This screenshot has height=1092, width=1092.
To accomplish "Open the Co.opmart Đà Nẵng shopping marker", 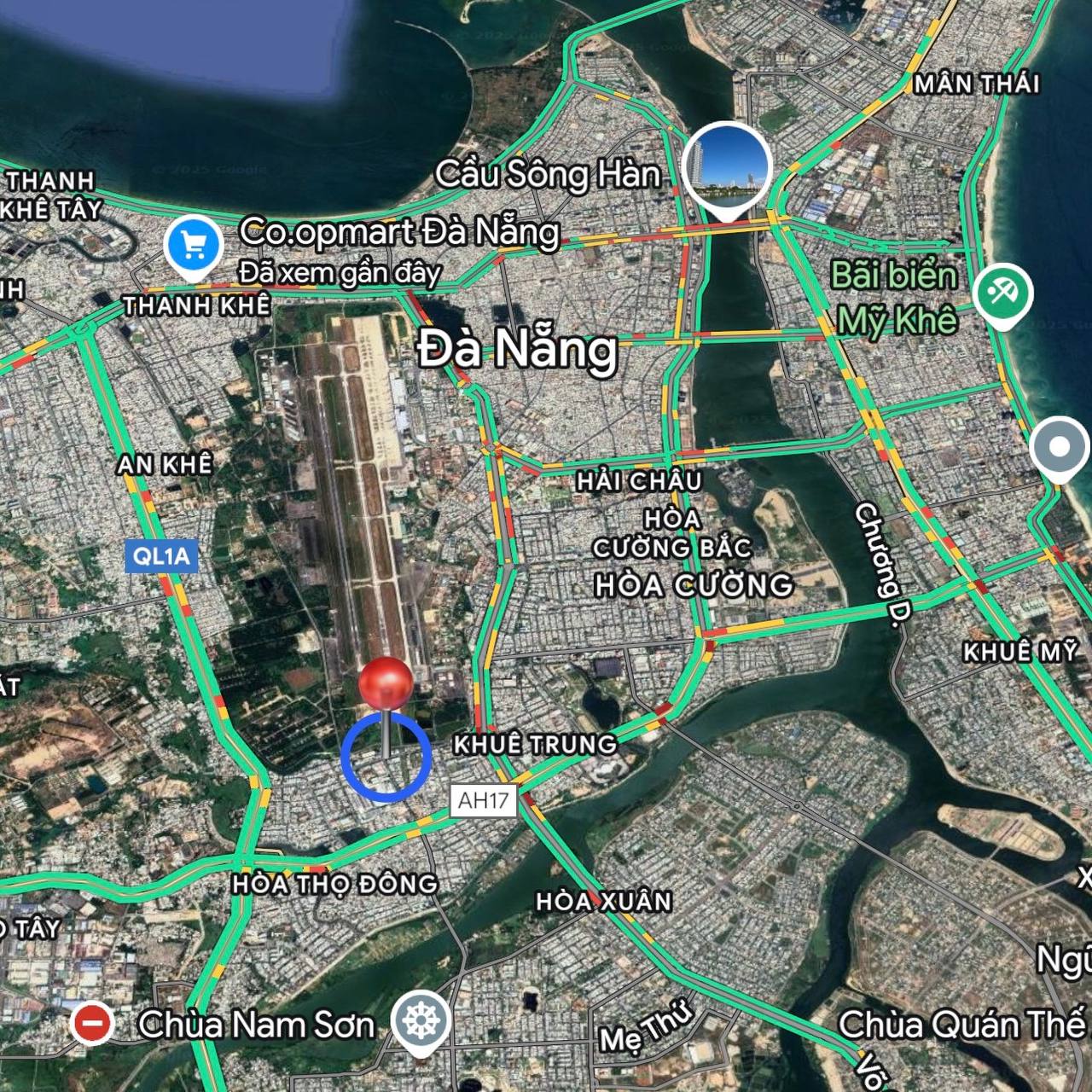I will click(x=194, y=247).
